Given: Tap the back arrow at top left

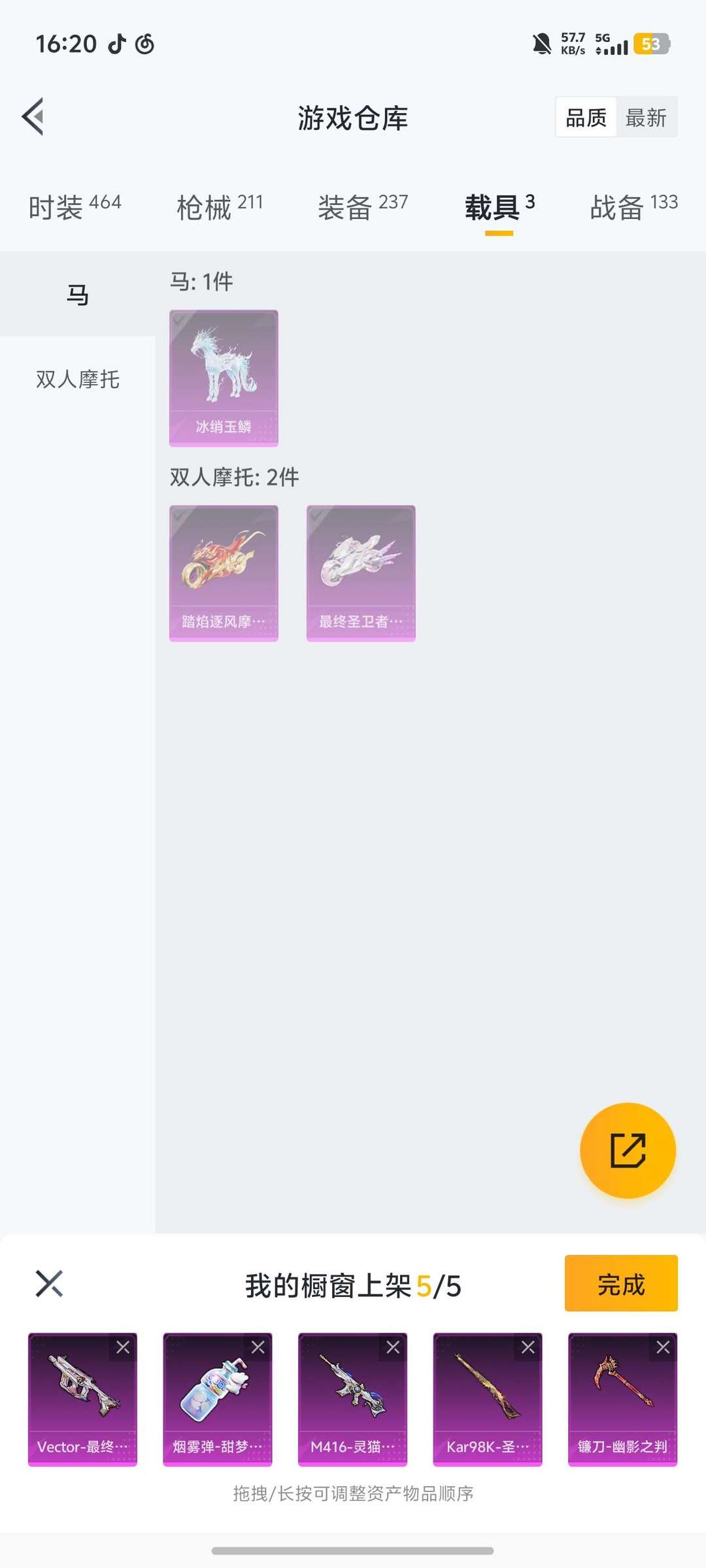Looking at the screenshot, I should (x=34, y=118).
